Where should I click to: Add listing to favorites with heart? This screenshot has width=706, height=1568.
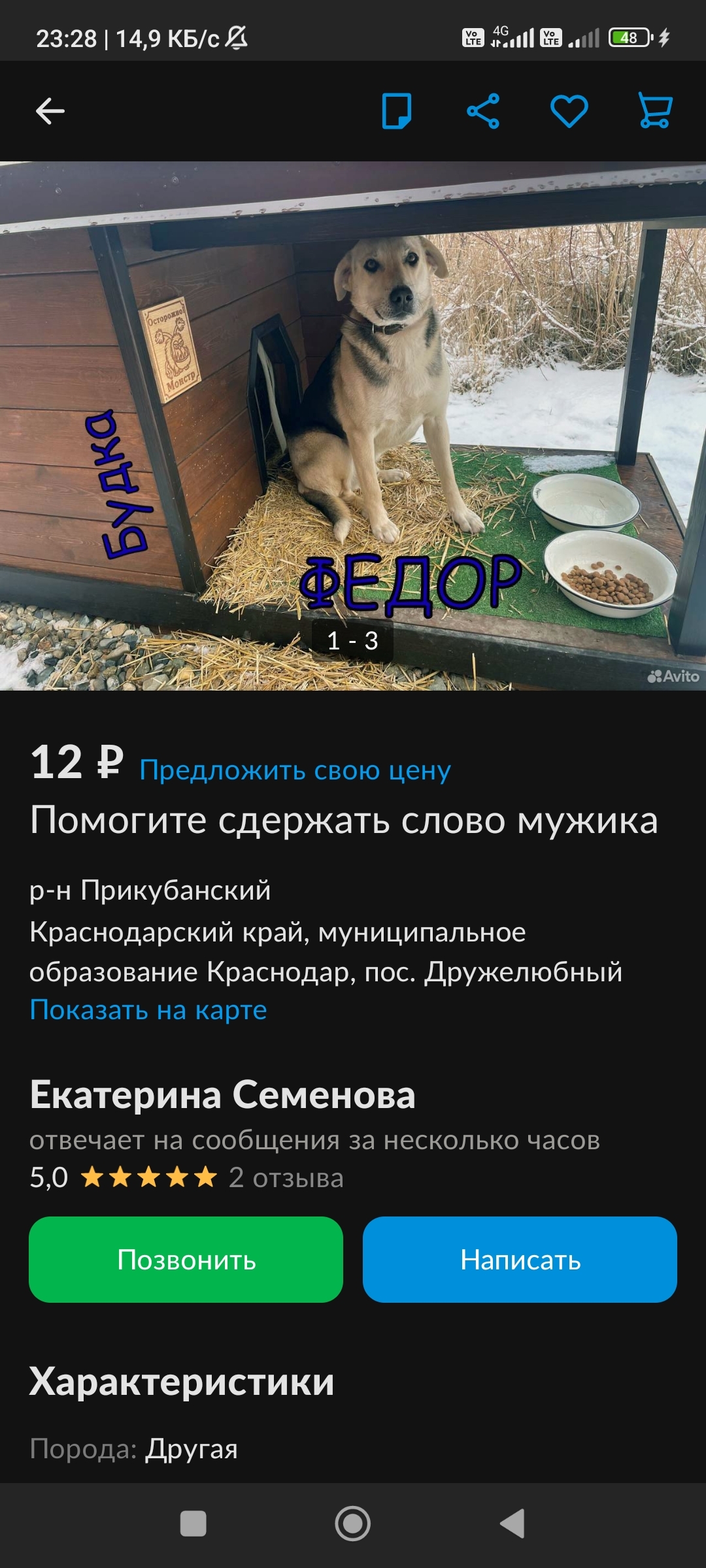(x=569, y=111)
